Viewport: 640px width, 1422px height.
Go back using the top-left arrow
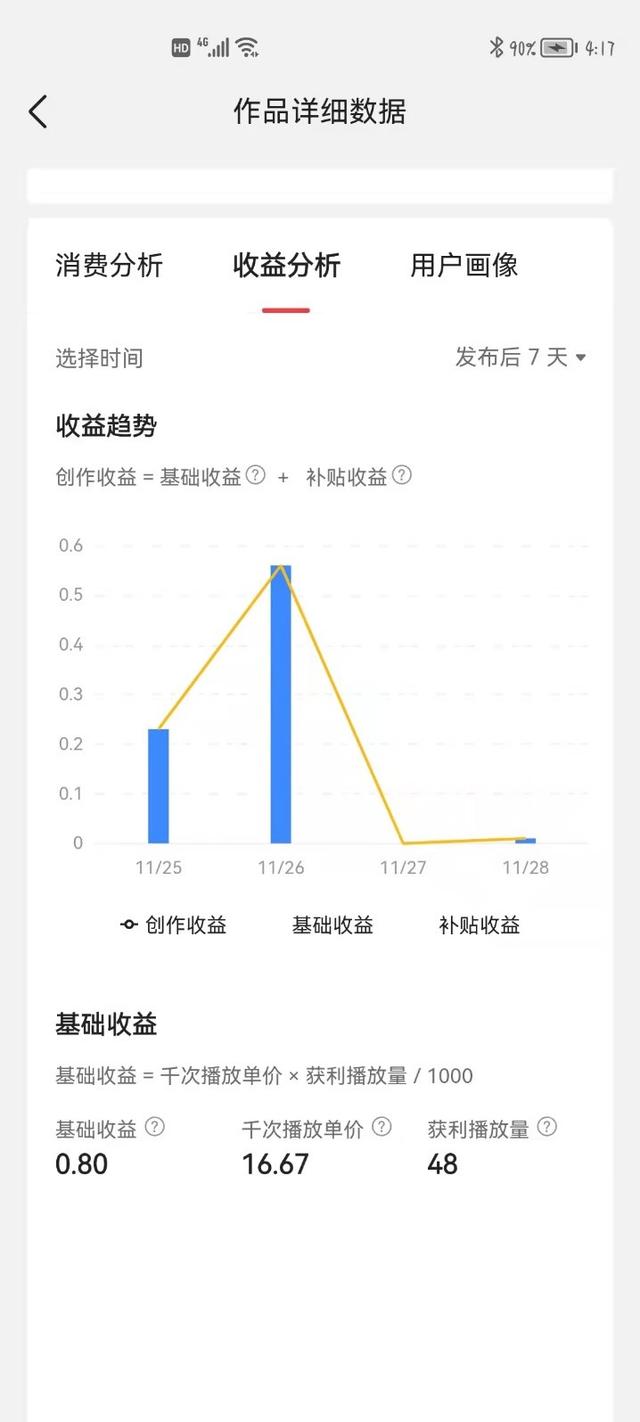(x=38, y=112)
